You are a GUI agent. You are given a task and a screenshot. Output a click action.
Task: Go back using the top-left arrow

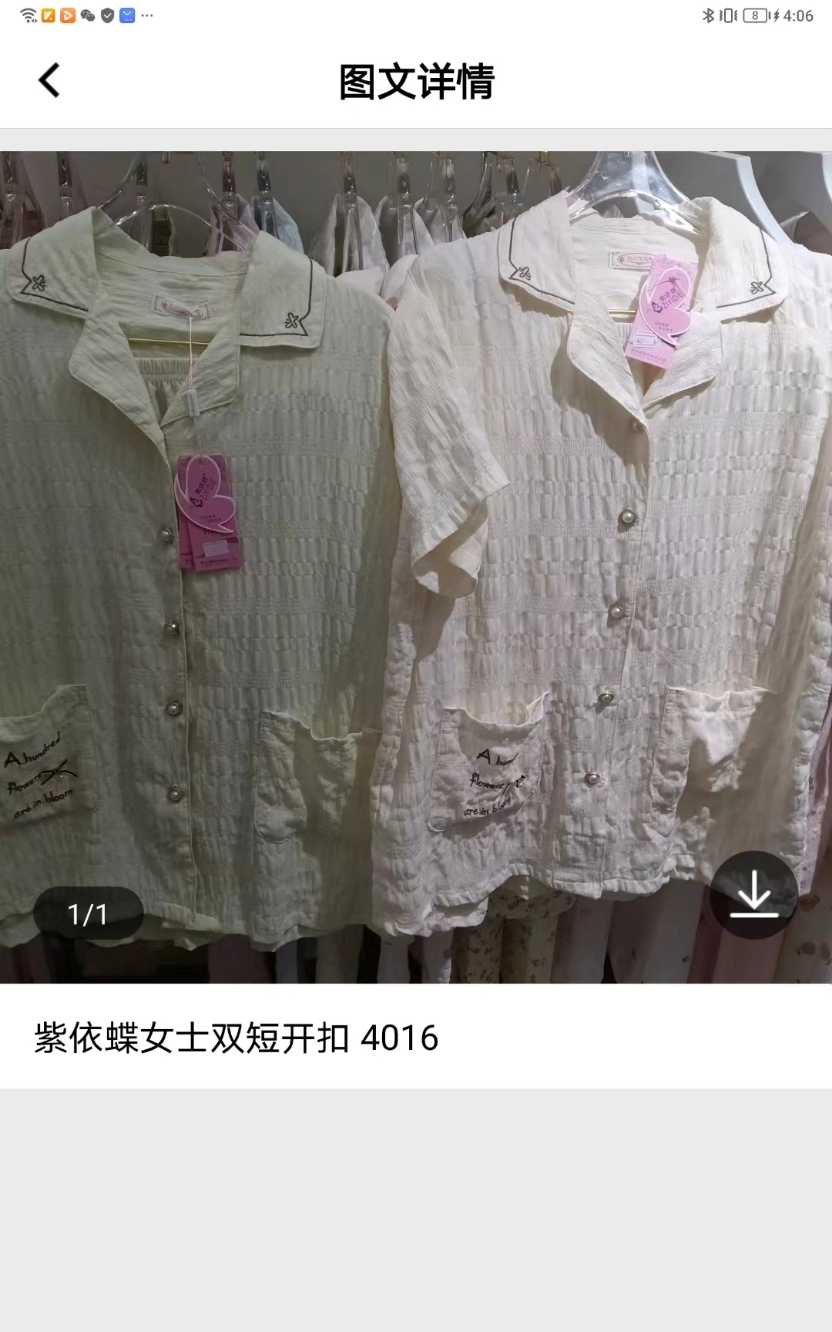[49, 81]
